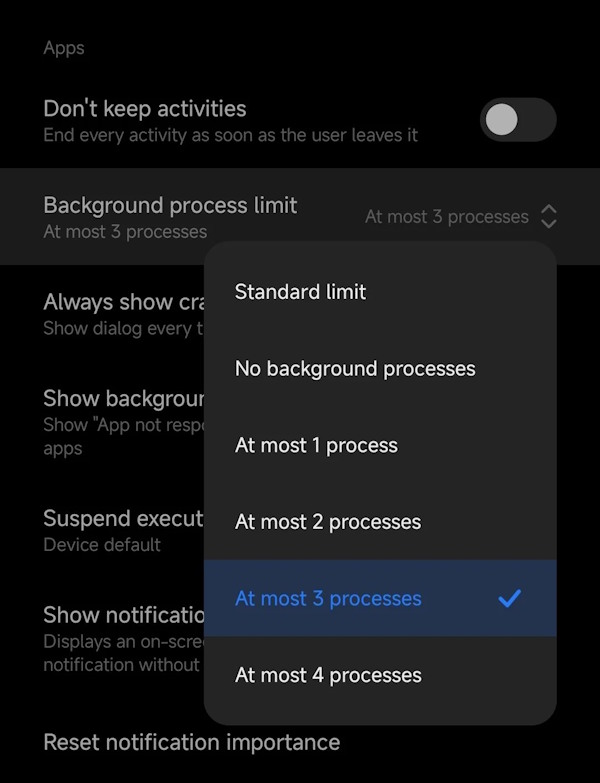Select At most 3 processes option
The image size is (600, 783).
(x=328, y=599)
